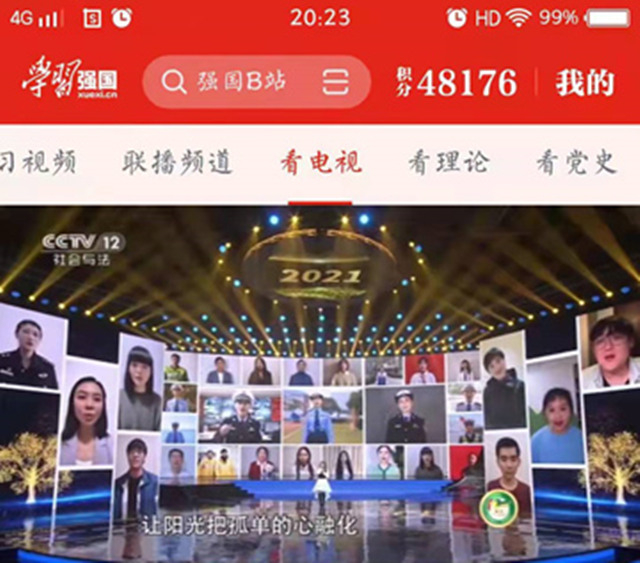
Task: Go to the 看理论 tab
Action: (x=448, y=162)
